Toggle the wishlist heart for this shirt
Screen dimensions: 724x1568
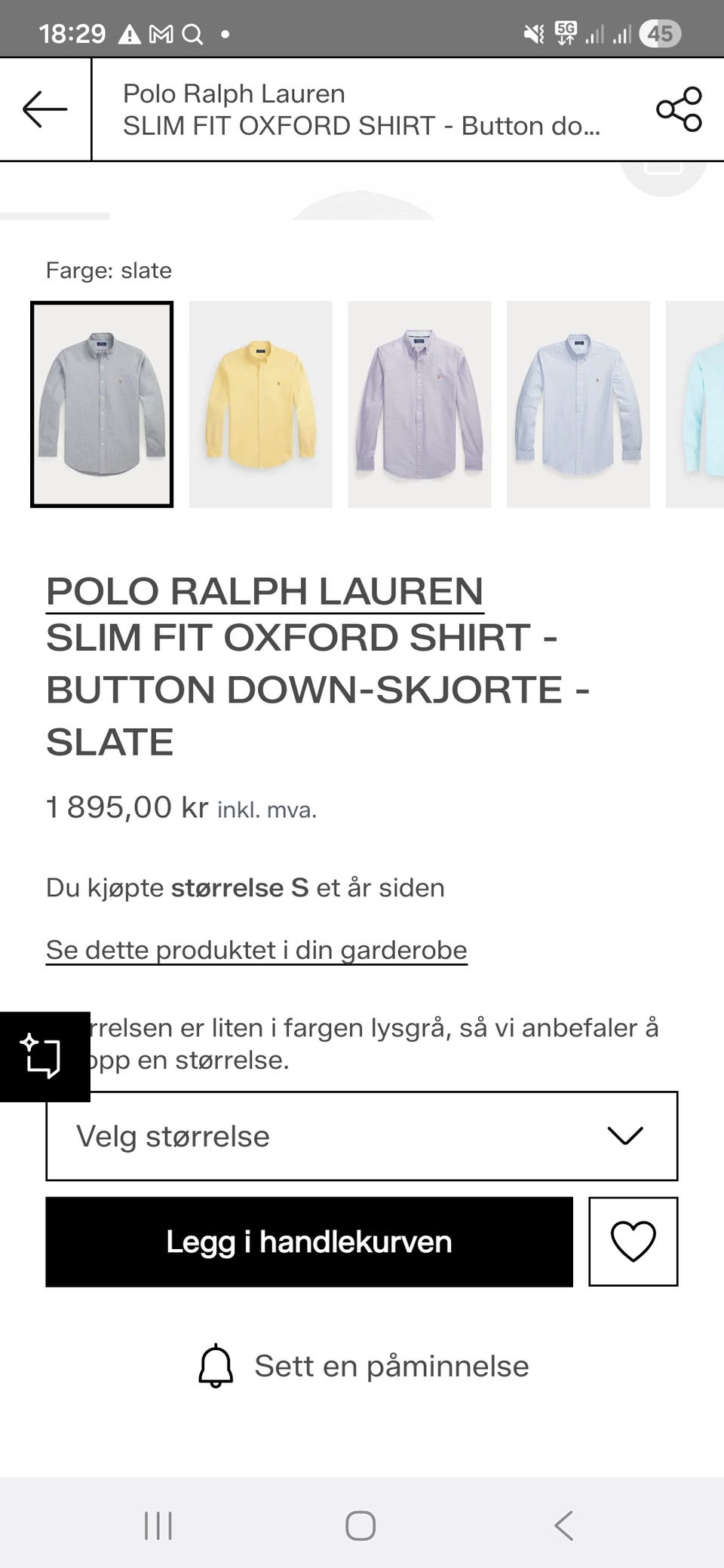pyautogui.click(x=633, y=1242)
